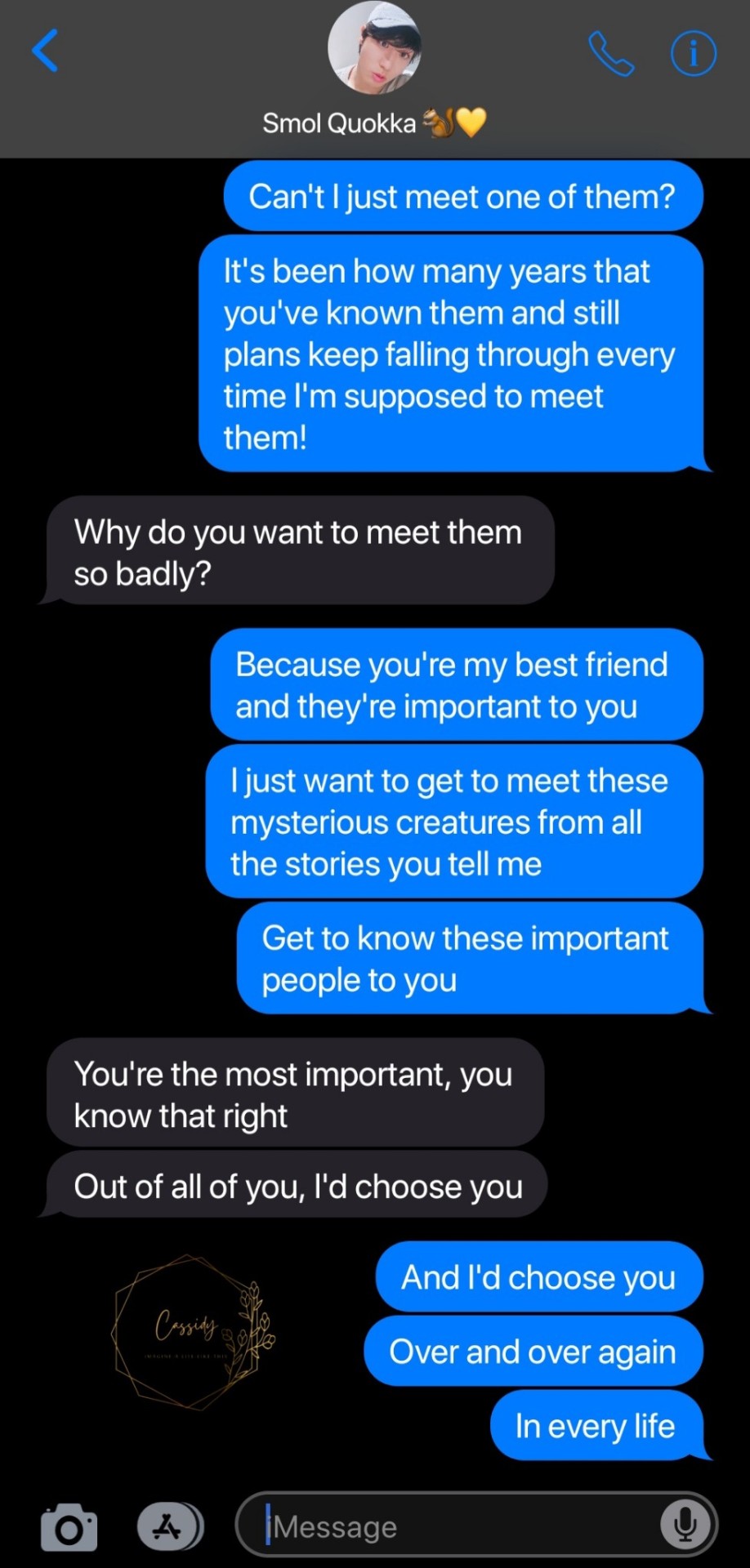750x1568 pixels.
Task: Open Smol Quokka's contact photo
Action: tap(374, 47)
